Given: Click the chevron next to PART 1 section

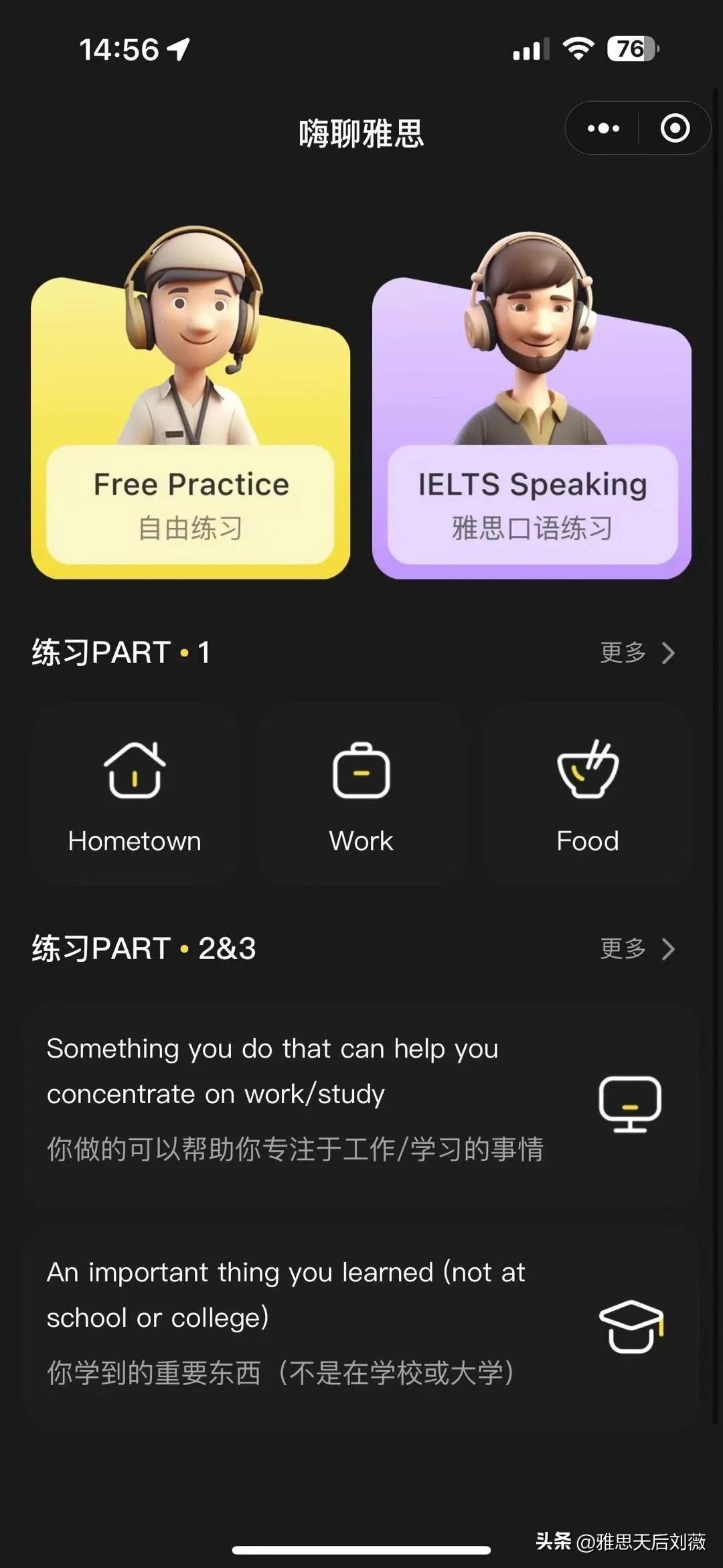Looking at the screenshot, I should pos(669,653).
